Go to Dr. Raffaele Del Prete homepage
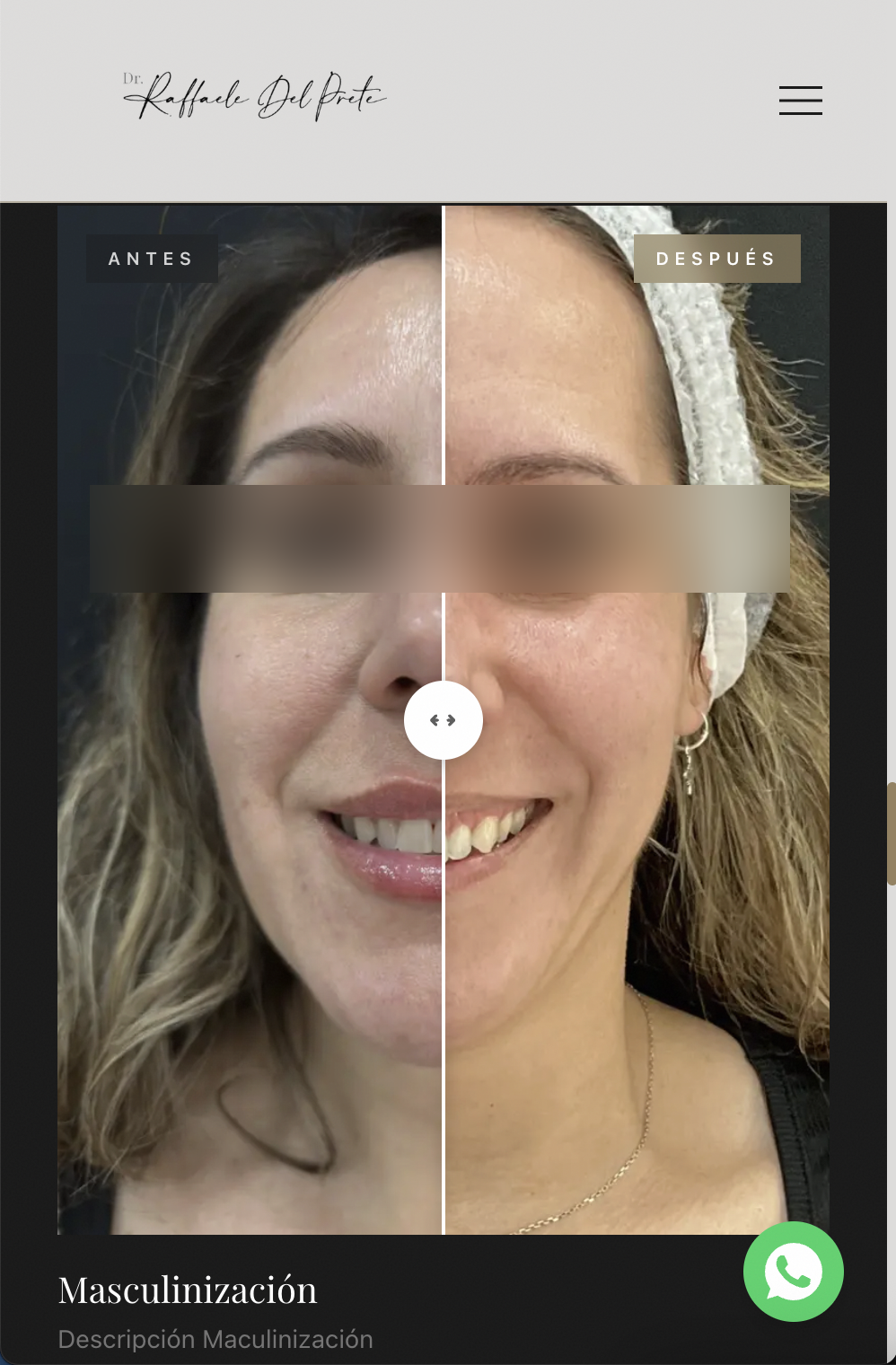 pyautogui.click(x=254, y=96)
